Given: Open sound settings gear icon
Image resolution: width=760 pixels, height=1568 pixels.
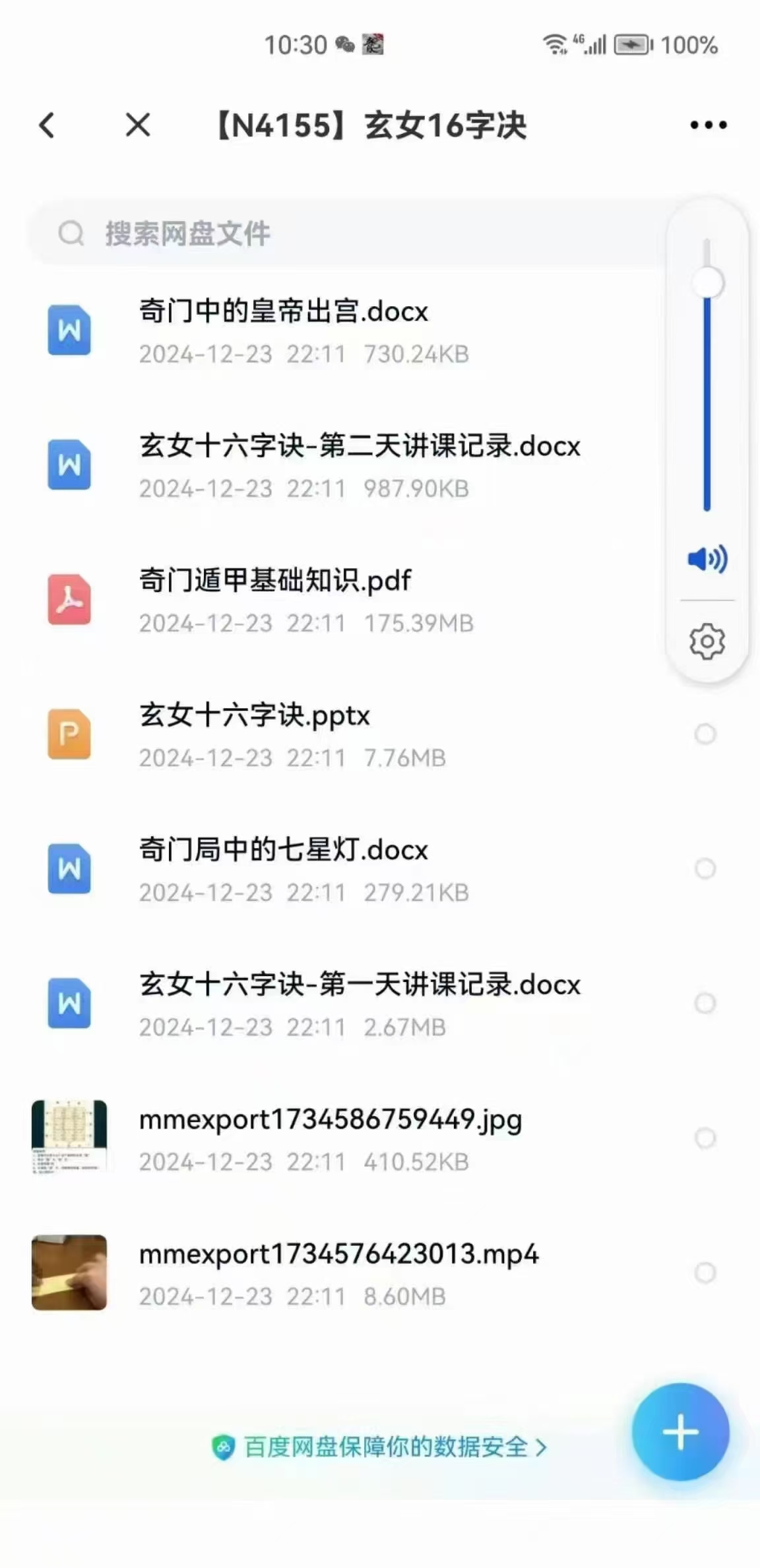Looking at the screenshot, I should click(707, 641).
